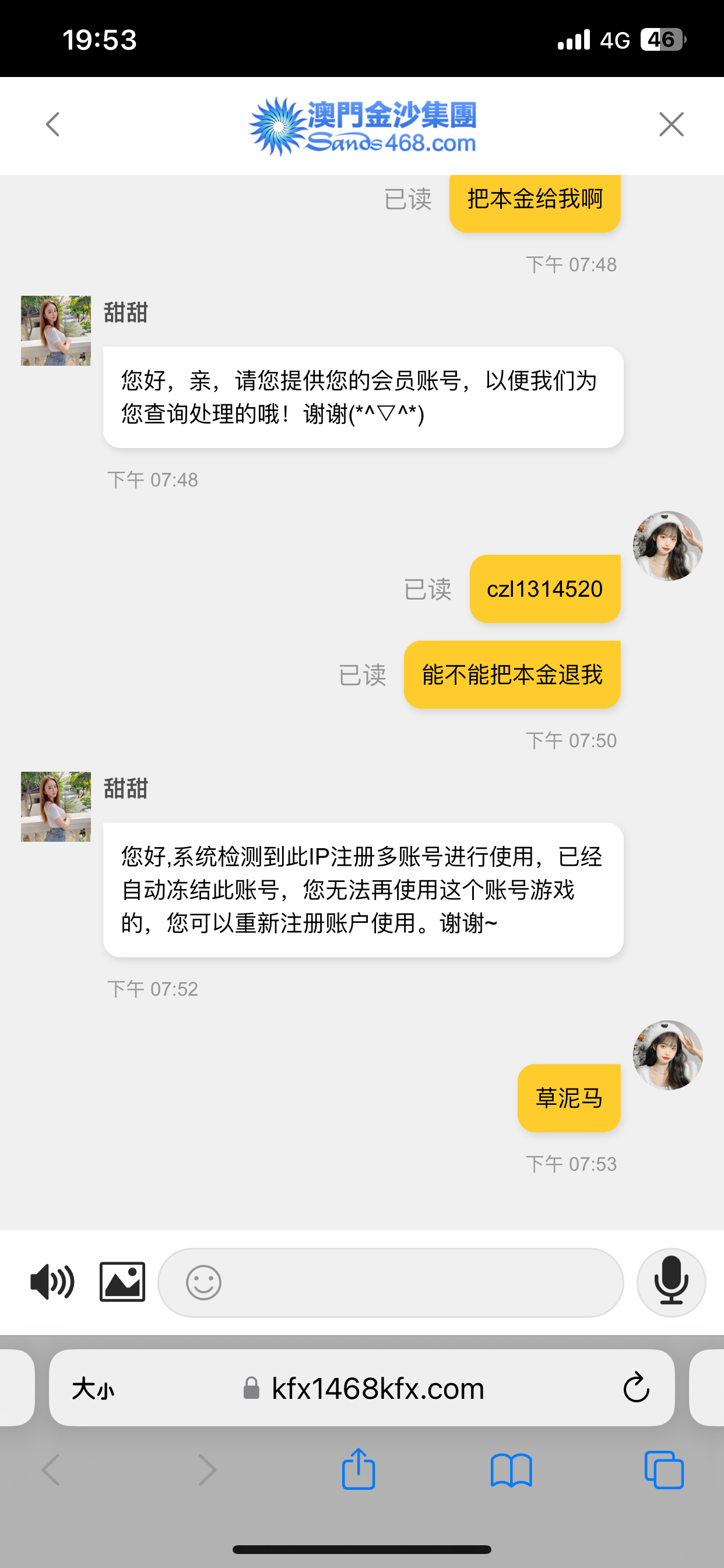This screenshot has width=724, height=1568.
Task: Close the customer service chat
Action: click(x=671, y=125)
